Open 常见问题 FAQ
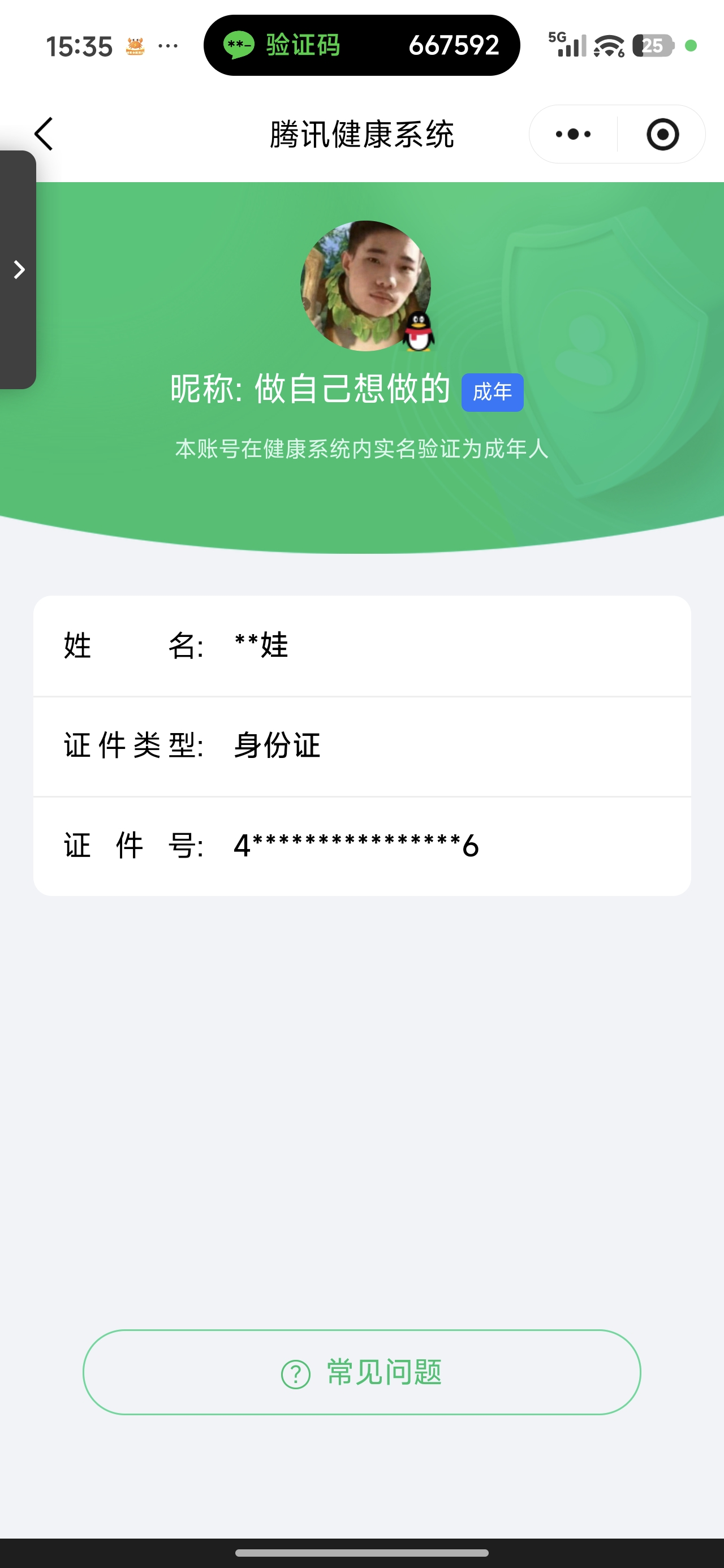The image size is (724, 1568). [x=361, y=1372]
